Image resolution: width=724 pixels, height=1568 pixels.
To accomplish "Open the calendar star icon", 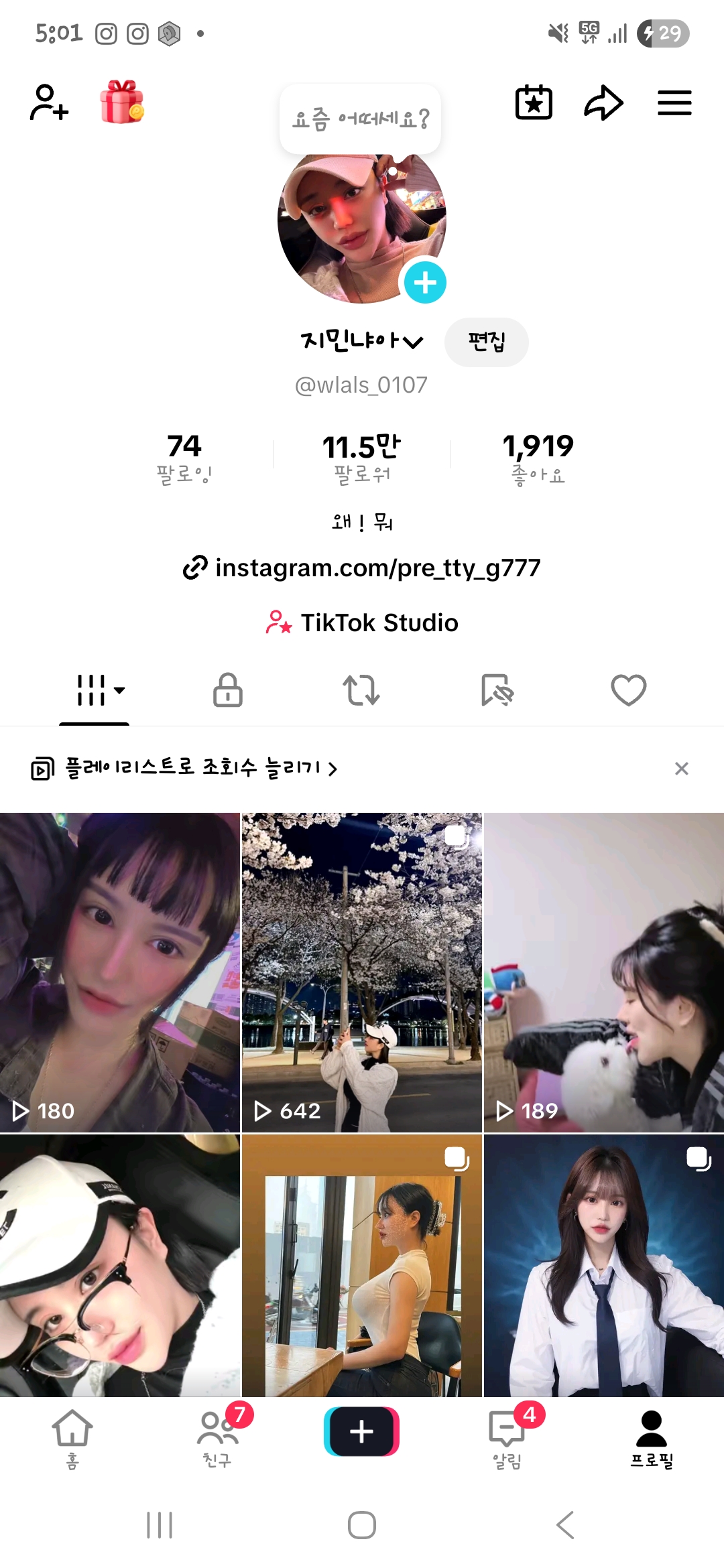I will [x=534, y=103].
